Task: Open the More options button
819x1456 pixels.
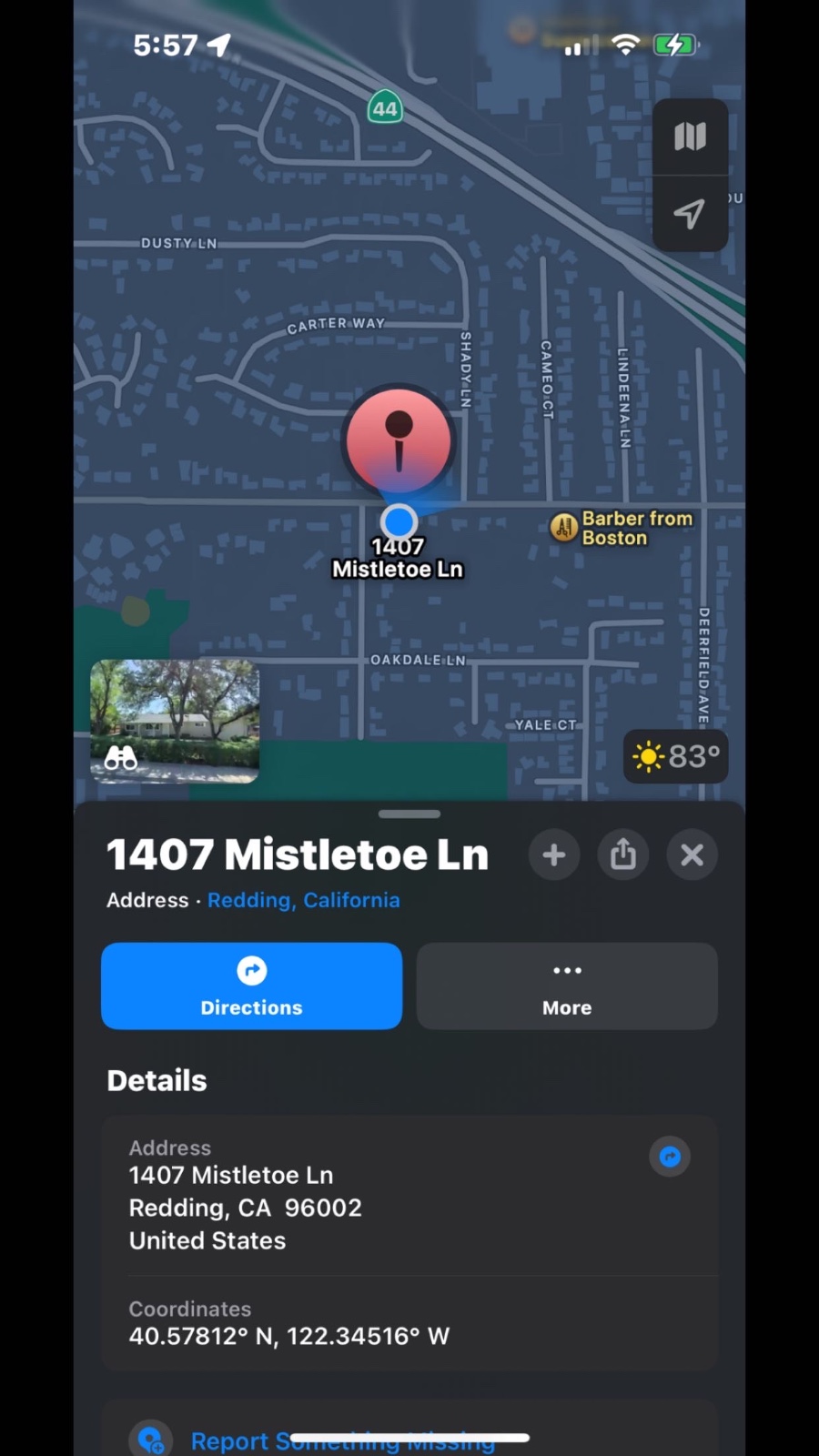Action: click(567, 986)
